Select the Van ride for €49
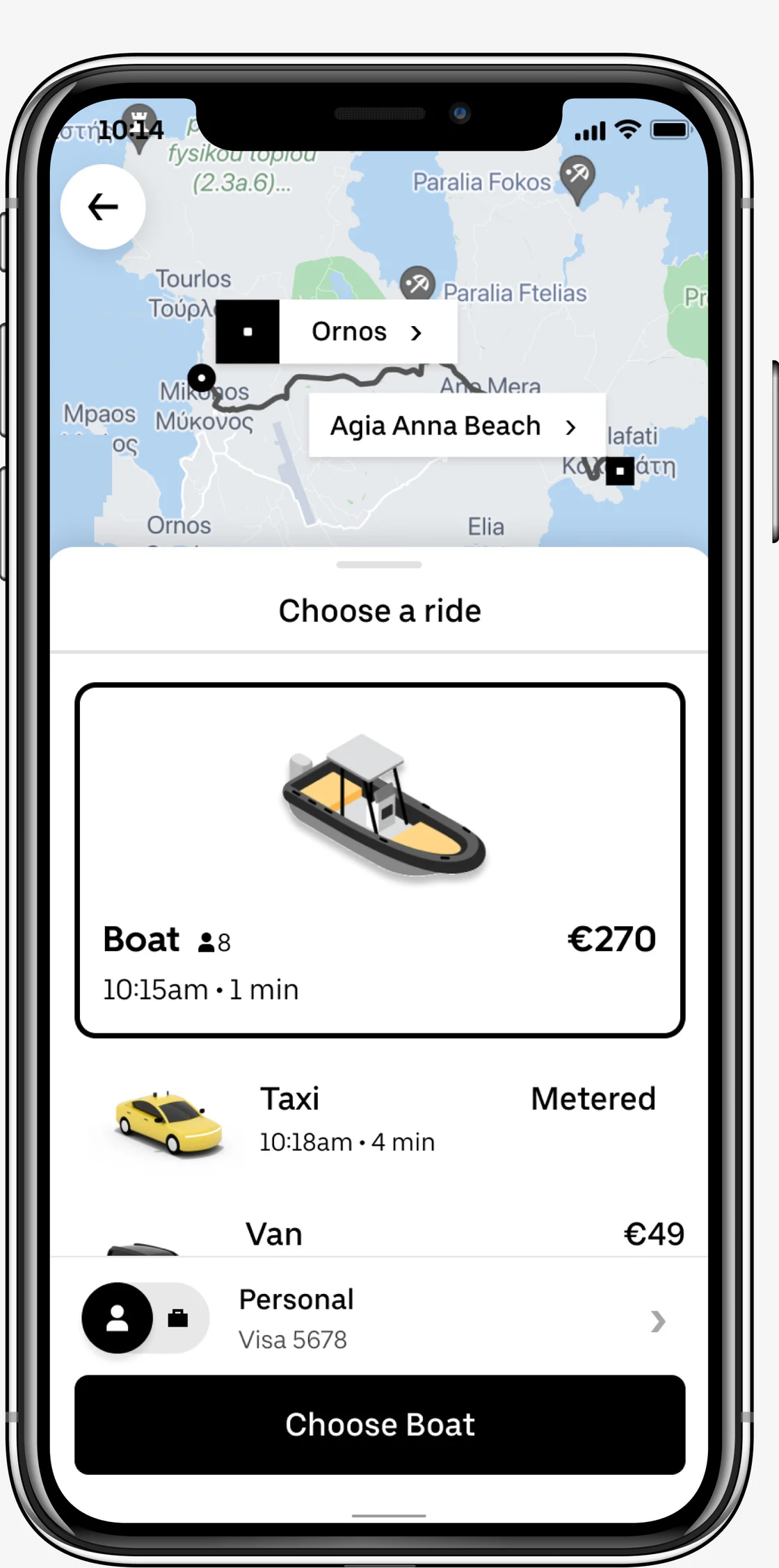The height and width of the screenshot is (1568, 779). [380, 1234]
